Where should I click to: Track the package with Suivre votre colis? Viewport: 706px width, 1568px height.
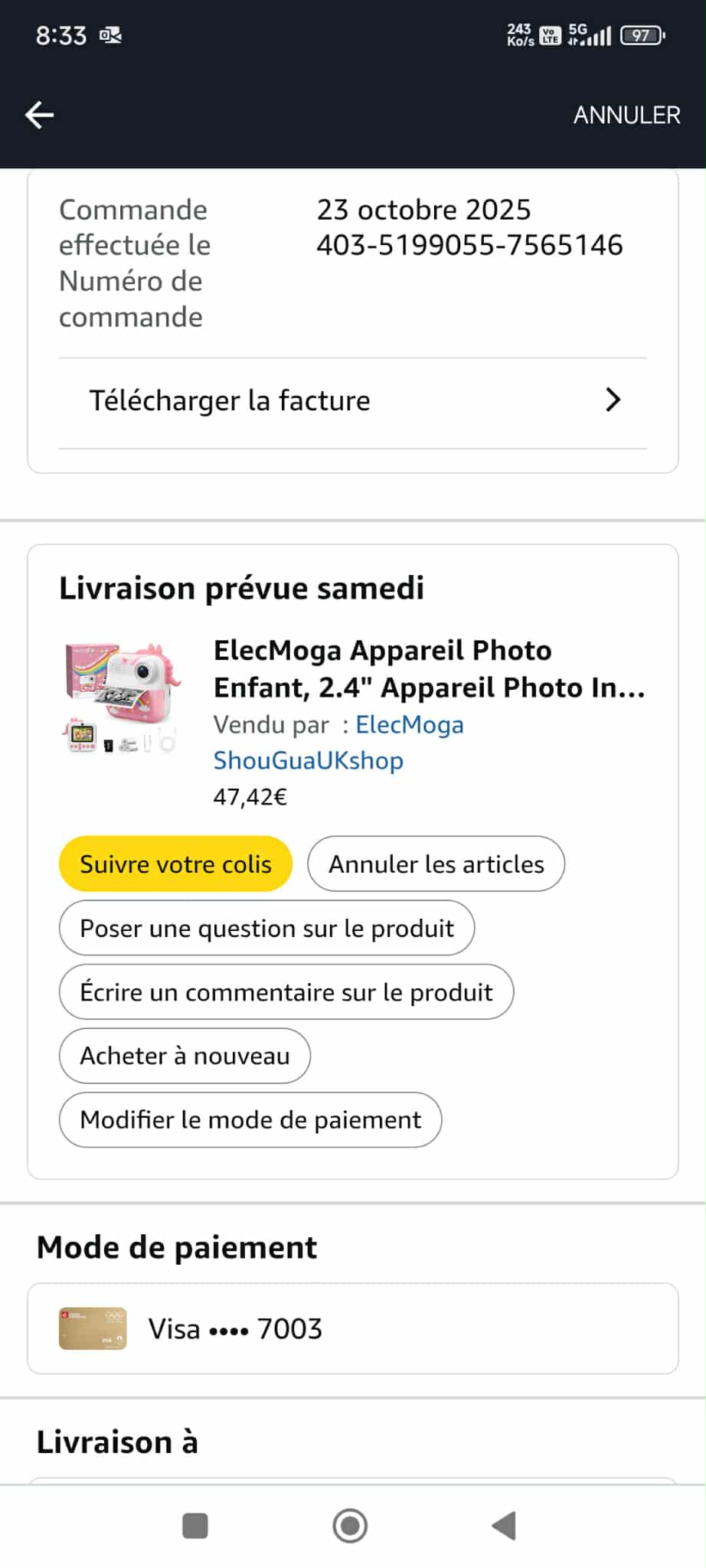(175, 864)
